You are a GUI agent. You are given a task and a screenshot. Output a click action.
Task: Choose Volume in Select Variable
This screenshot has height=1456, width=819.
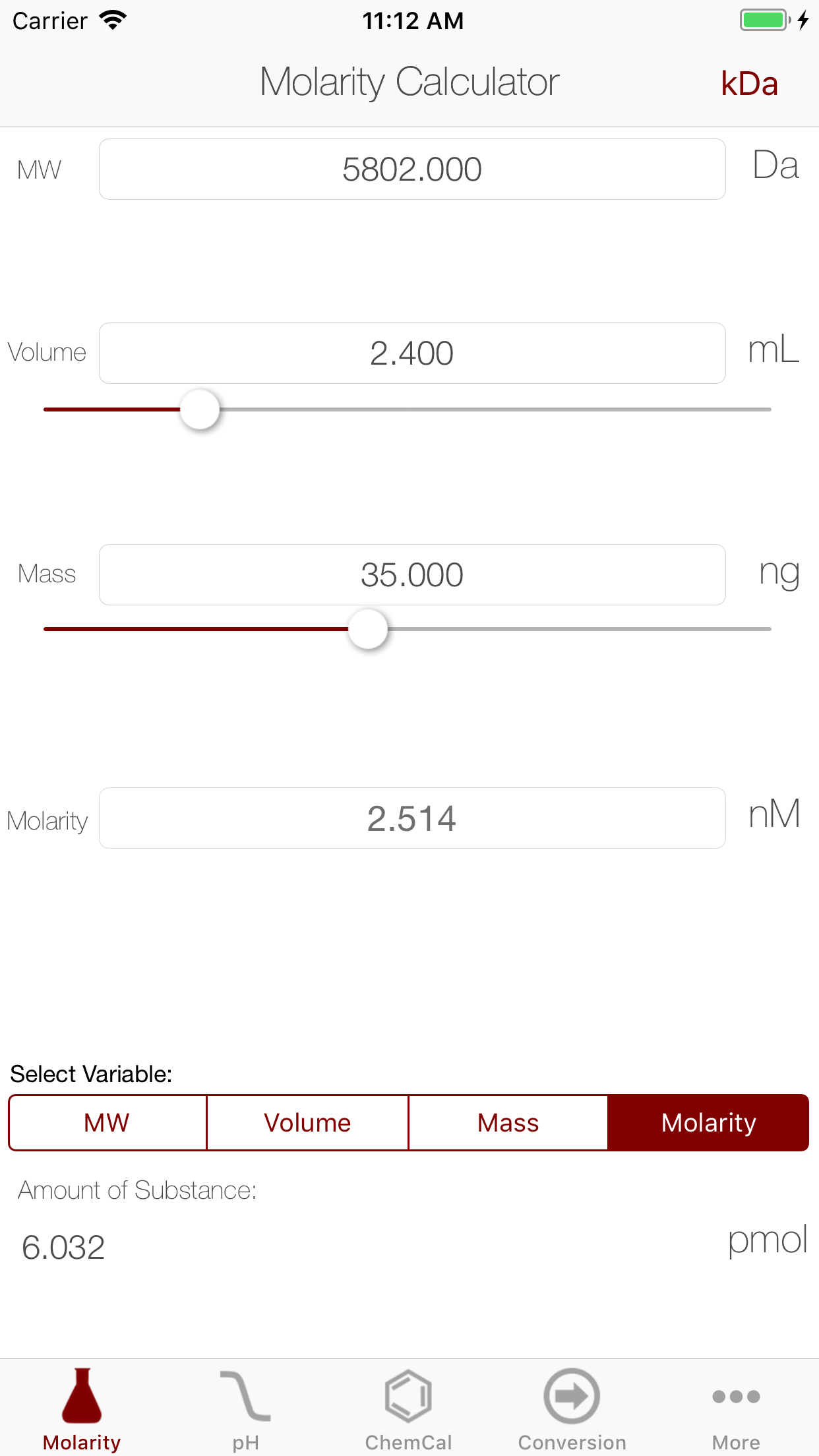tap(307, 1122)
